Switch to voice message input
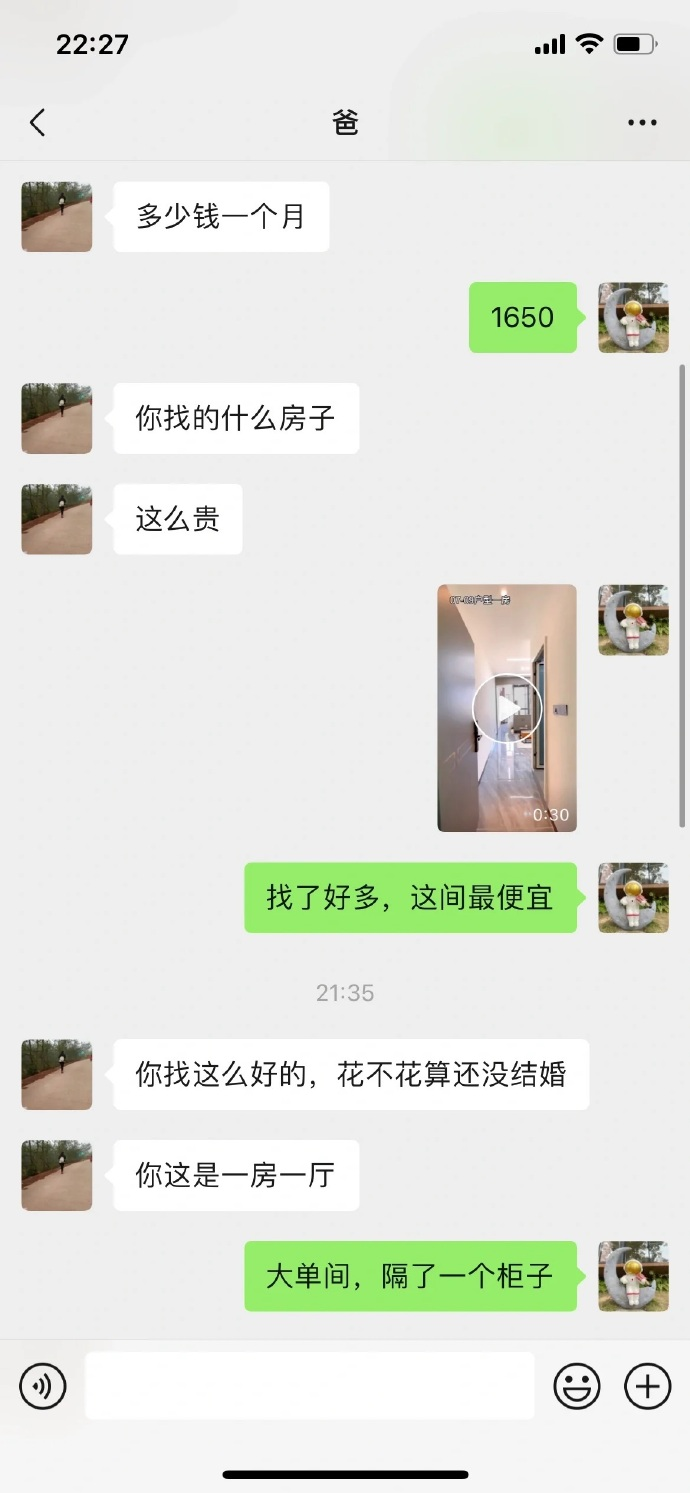 coord(43,1386)
